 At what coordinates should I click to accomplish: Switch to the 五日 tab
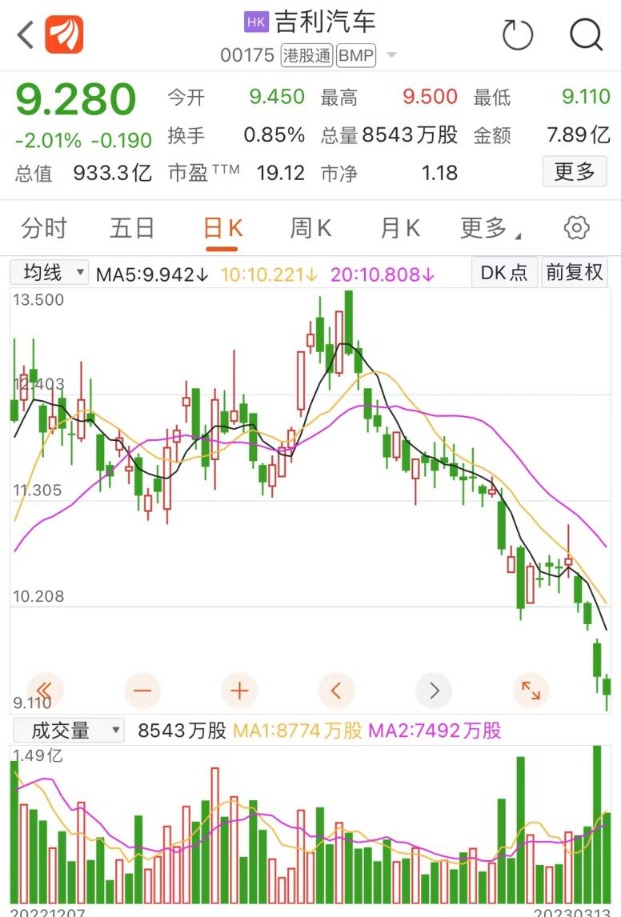(132, 228)
